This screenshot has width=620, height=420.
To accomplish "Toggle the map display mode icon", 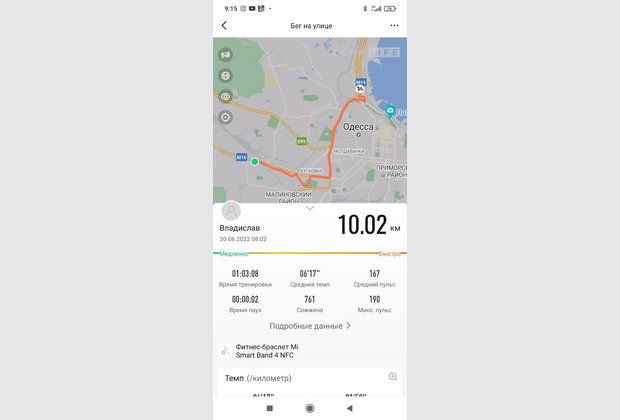I will tap(225, 55).
